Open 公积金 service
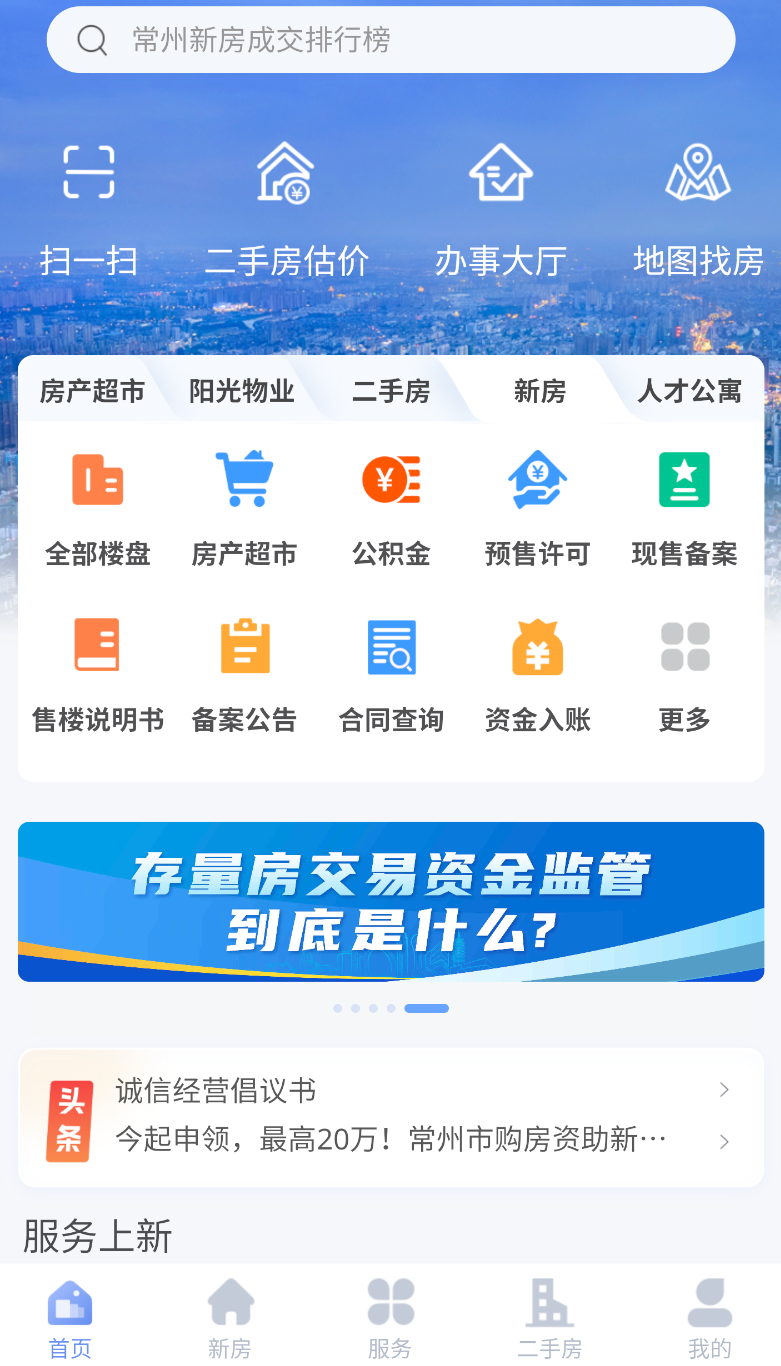The width and height of the screenshot is (781, 1366). coord(391,508)
